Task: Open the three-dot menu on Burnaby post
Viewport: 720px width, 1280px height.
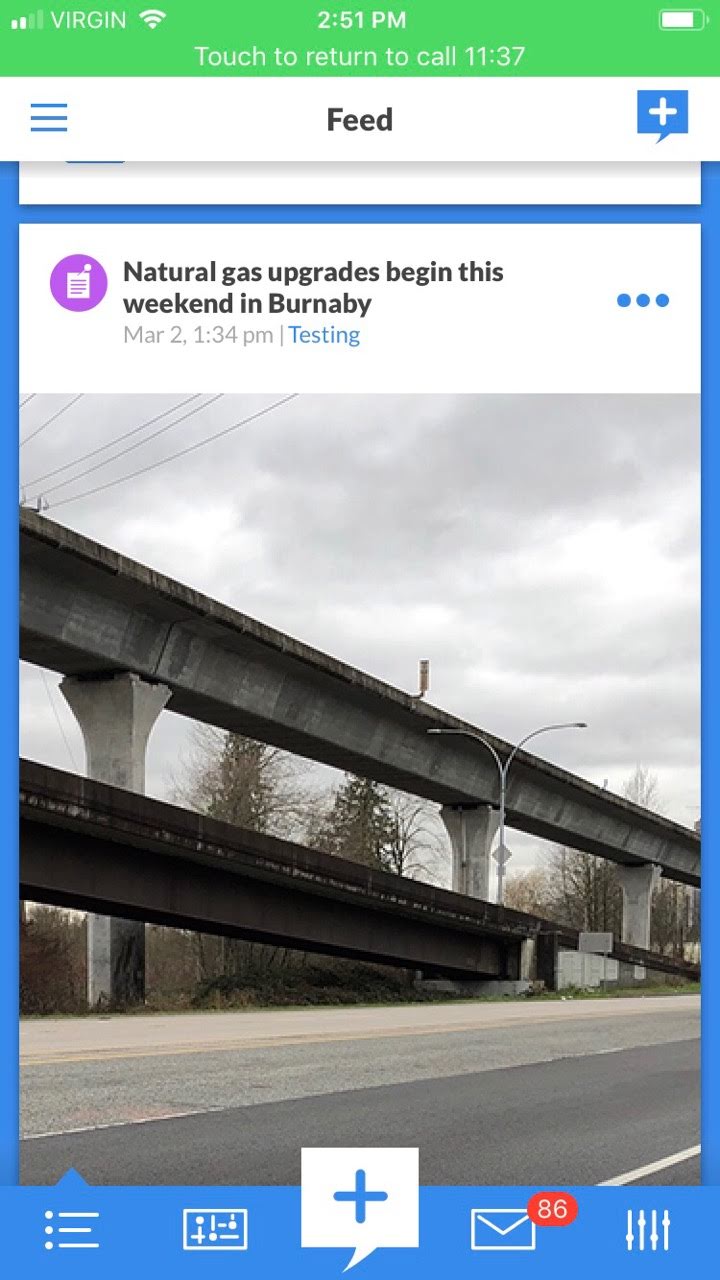Action: point(643,300)
